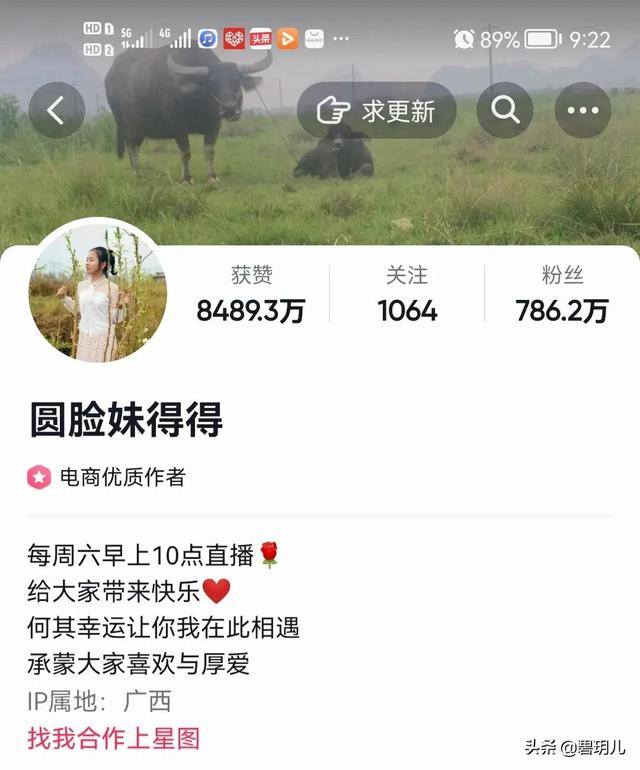Open the 获赞 likes count
Screen dimensions: 640x770
[251, 294]
